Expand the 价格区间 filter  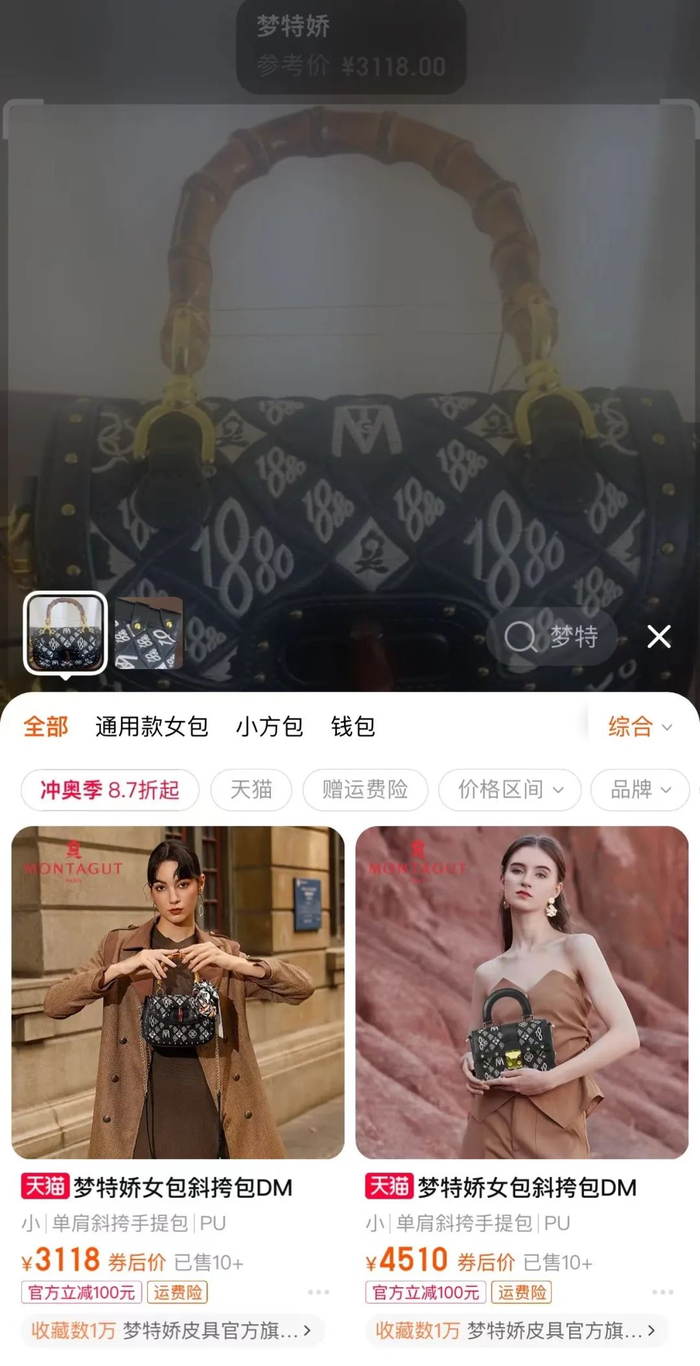coord(510,790)
